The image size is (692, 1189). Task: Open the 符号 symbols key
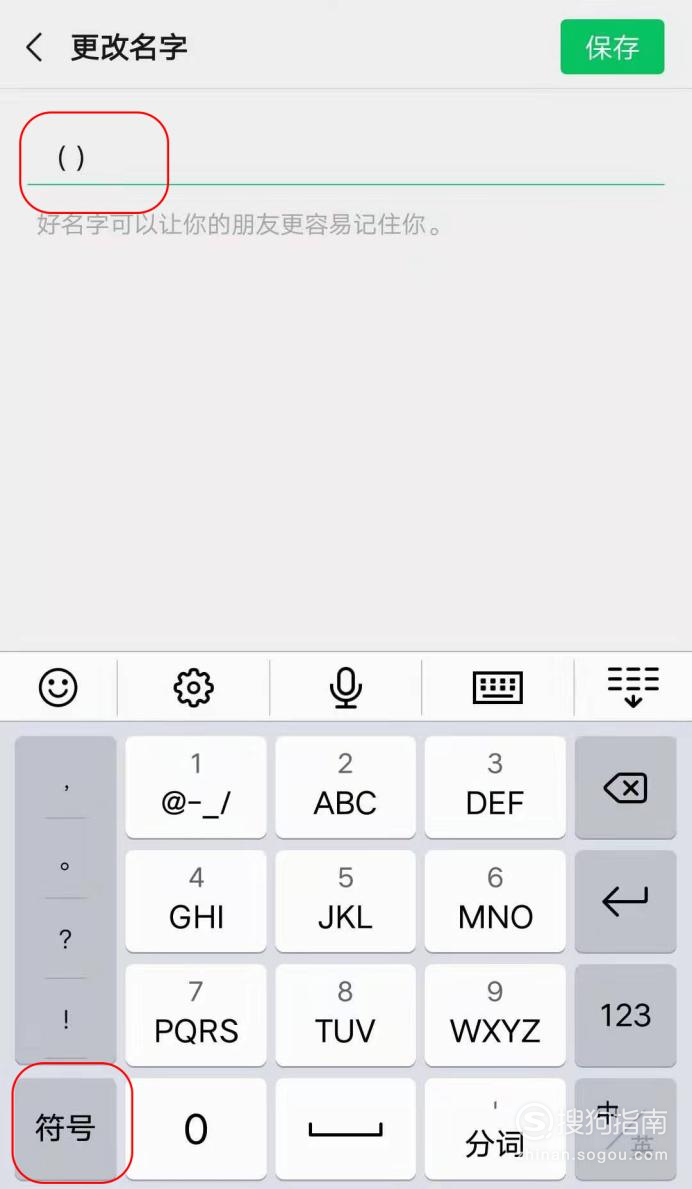click(65, 1128)
